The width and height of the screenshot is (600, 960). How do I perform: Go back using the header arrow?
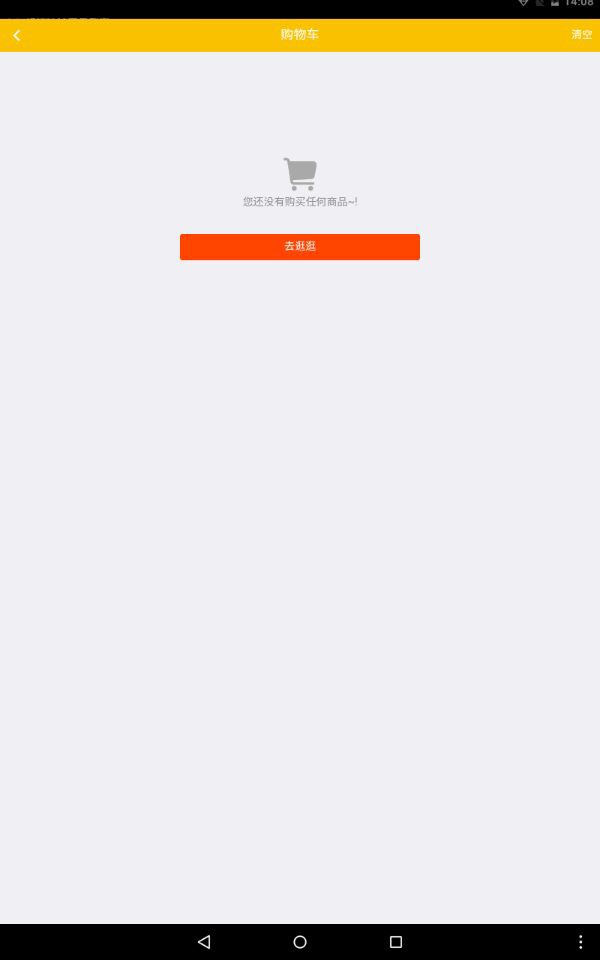coord(16,35)
